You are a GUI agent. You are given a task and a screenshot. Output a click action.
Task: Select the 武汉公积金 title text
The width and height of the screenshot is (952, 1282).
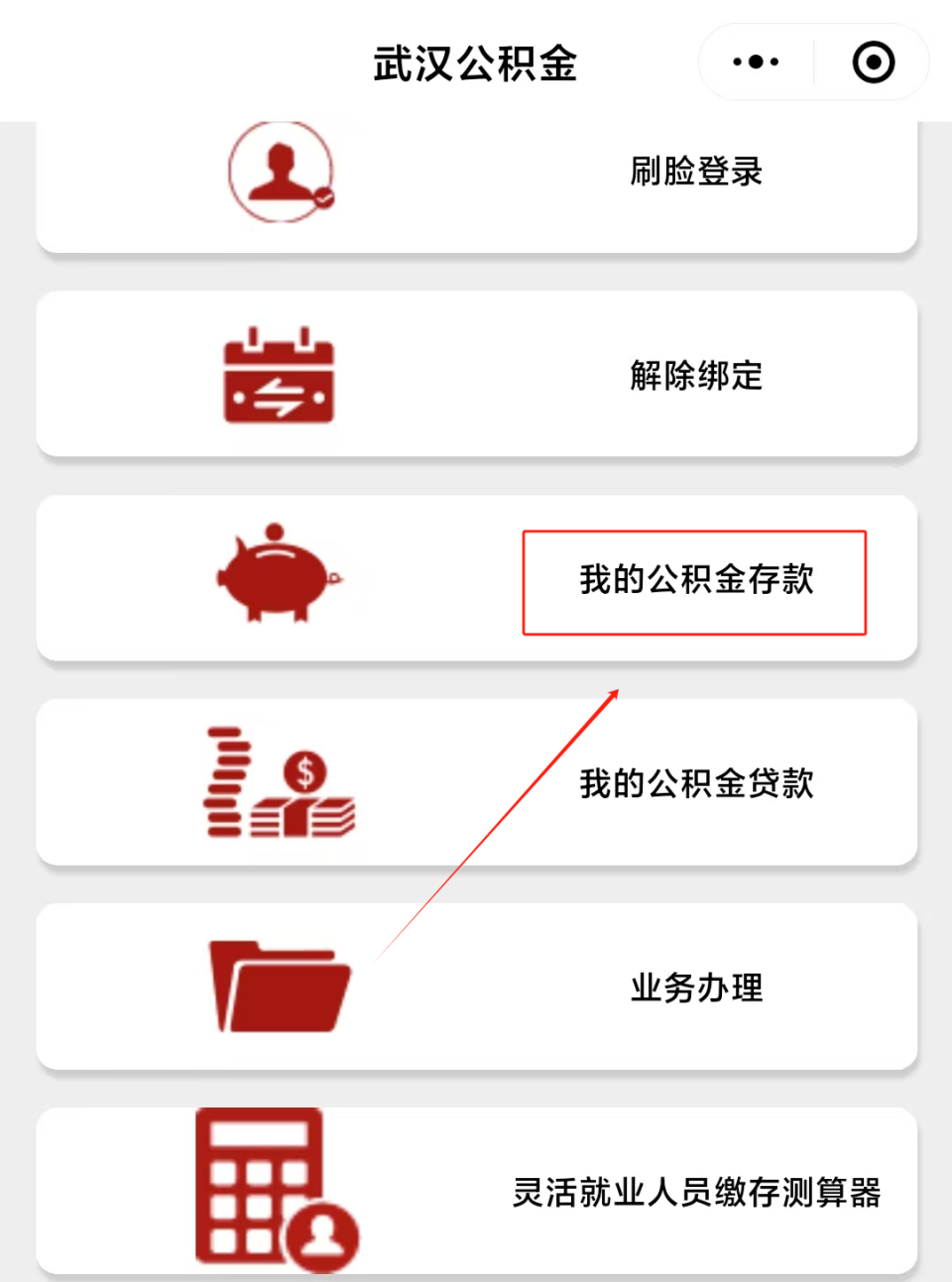pyautogui.click(x=475, y=61)
